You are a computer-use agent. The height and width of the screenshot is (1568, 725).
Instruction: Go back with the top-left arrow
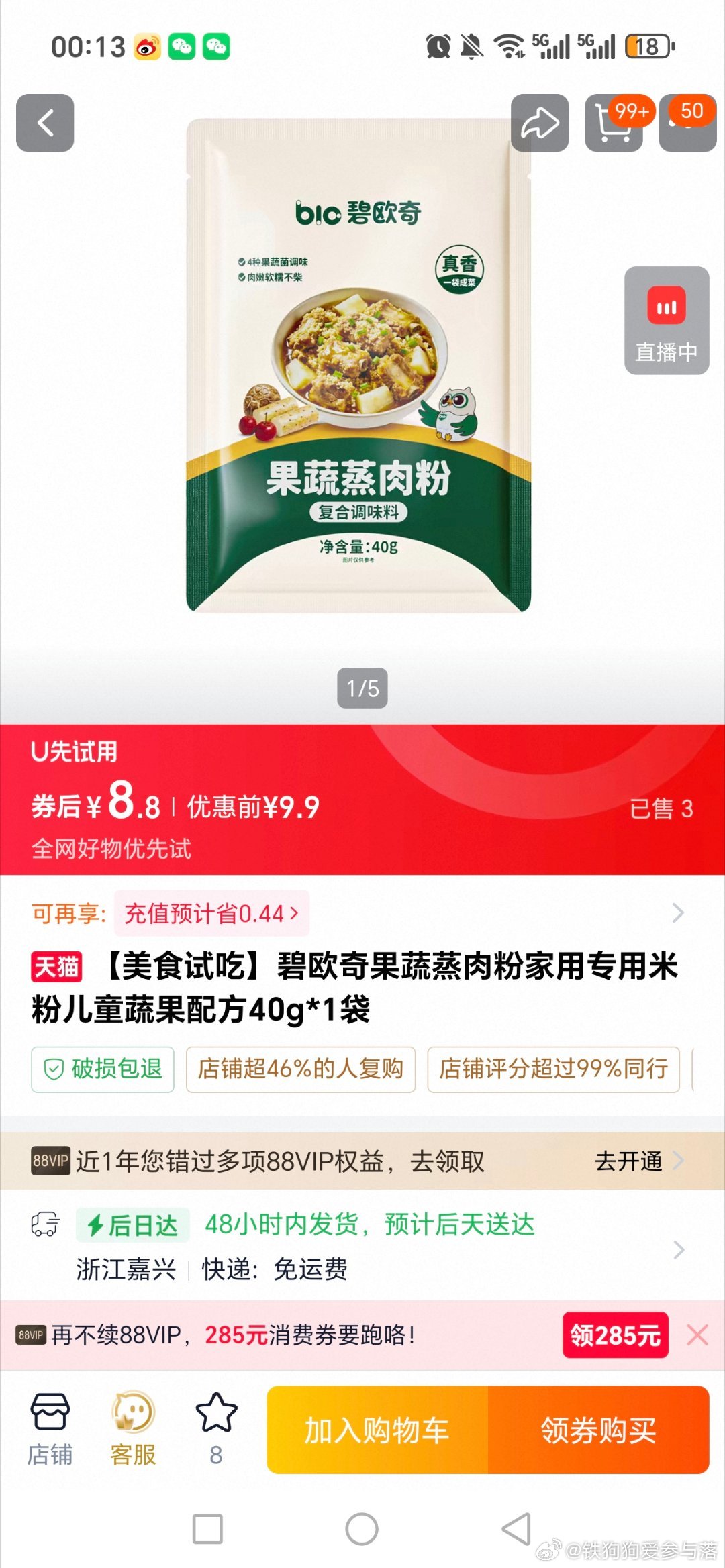45,123
